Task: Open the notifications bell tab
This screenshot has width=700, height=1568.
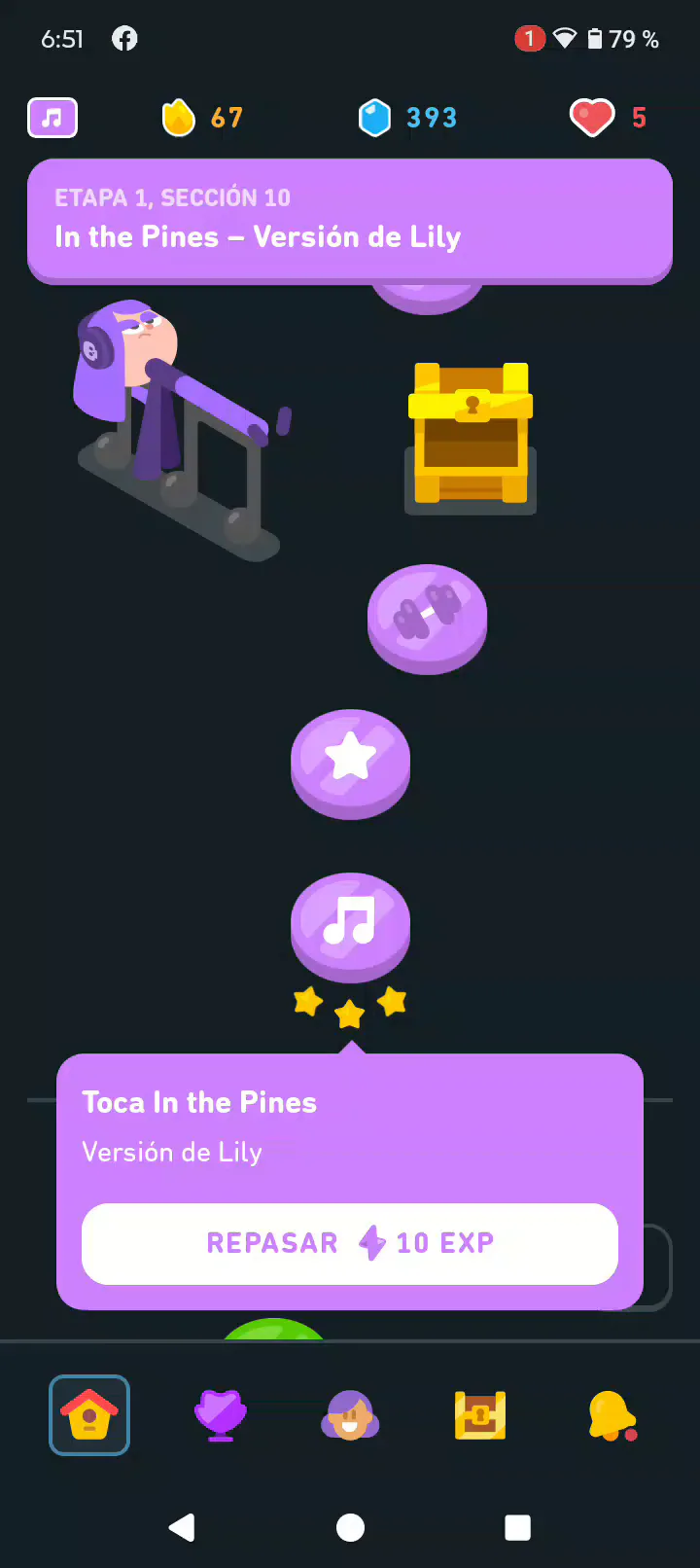Action: (611, 1414)
